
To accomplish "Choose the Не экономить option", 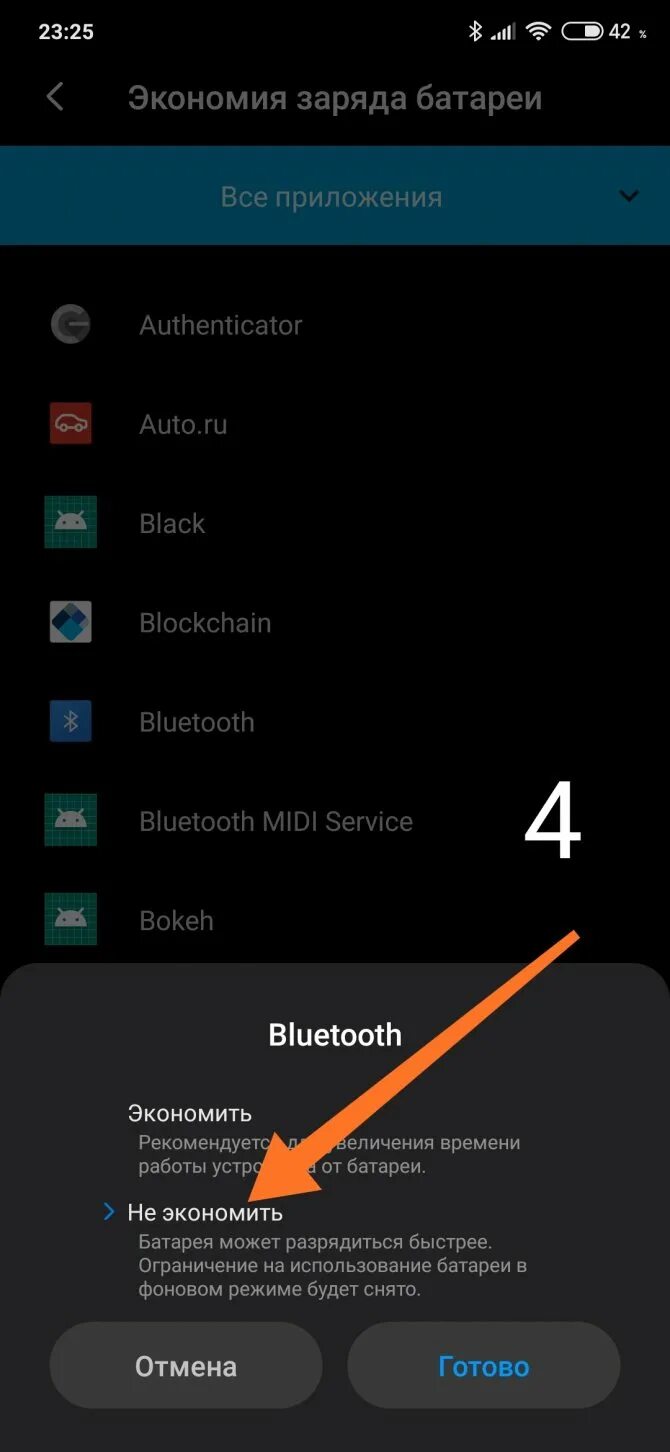I will click(205, 1212).
